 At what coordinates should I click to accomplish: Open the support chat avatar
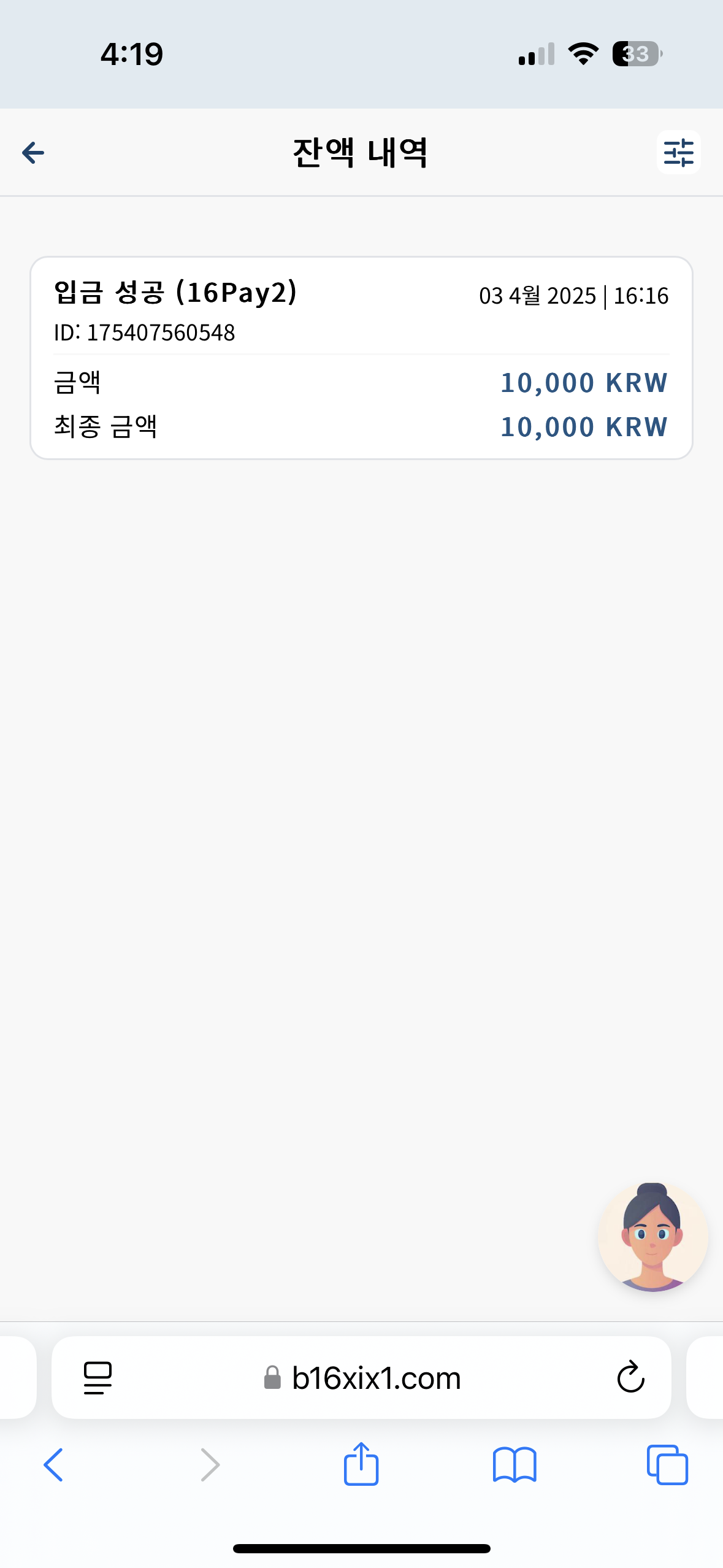point(652,1237)
